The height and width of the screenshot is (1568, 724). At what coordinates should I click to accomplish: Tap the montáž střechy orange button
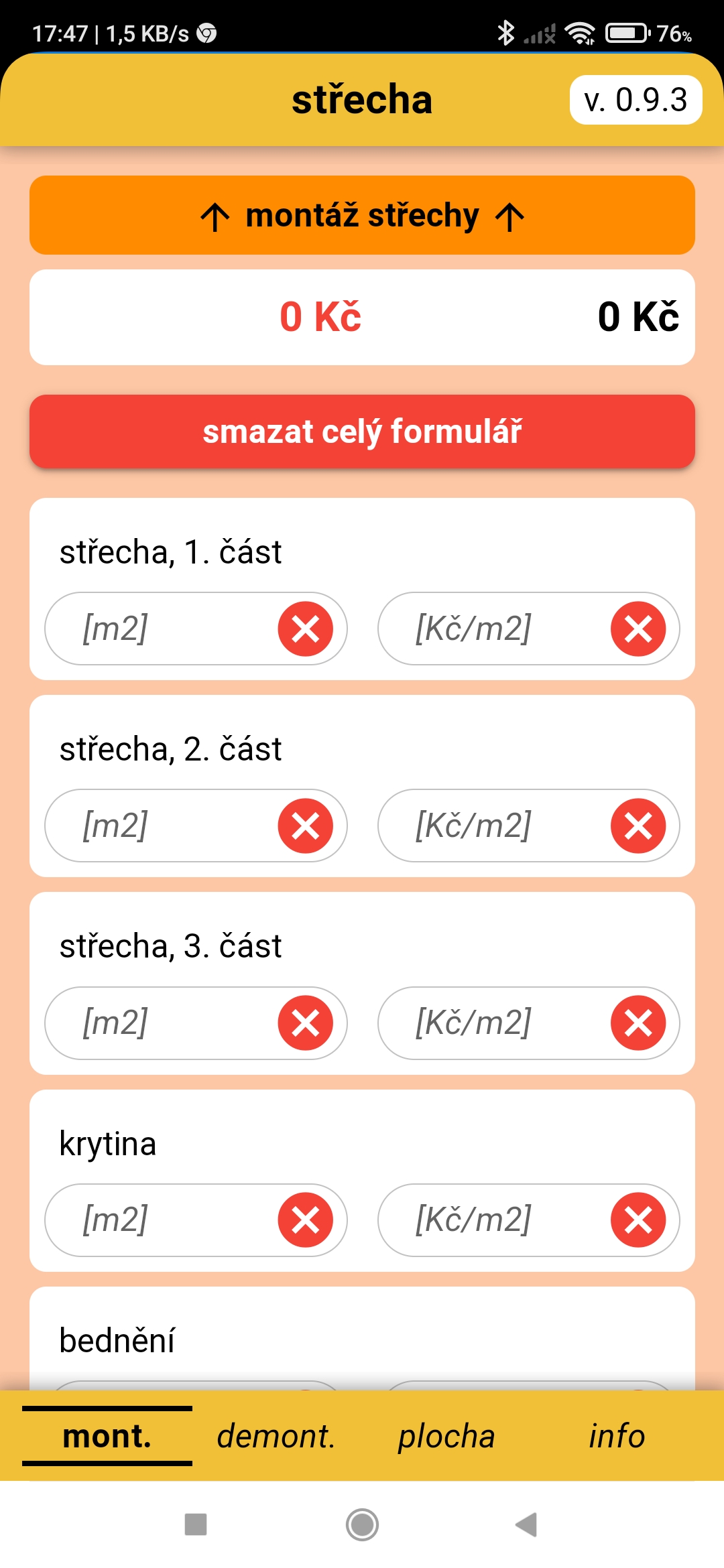tap(362, 215)
